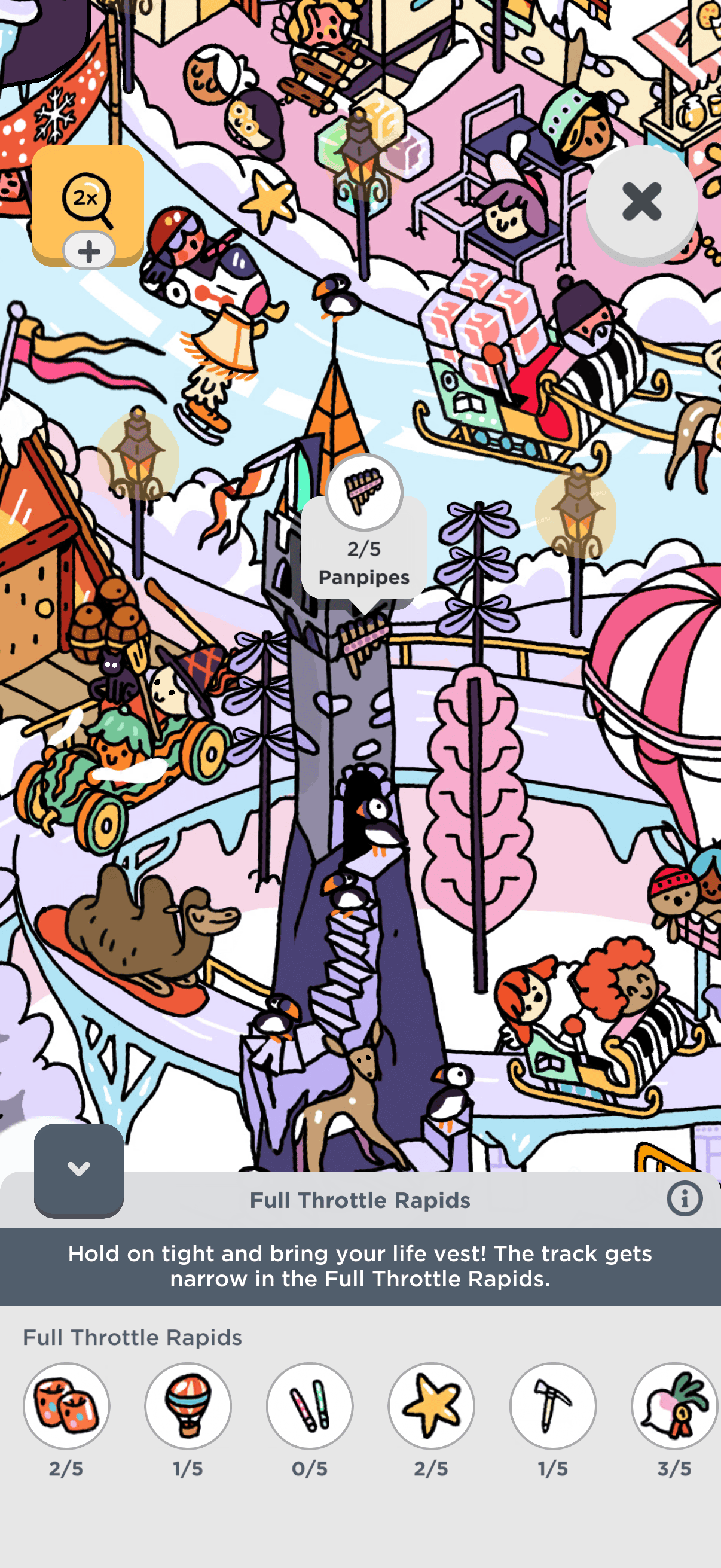Close the Panpipes hint view
Viewport: 721px width, 1568px height.
(x=642, y=202)
